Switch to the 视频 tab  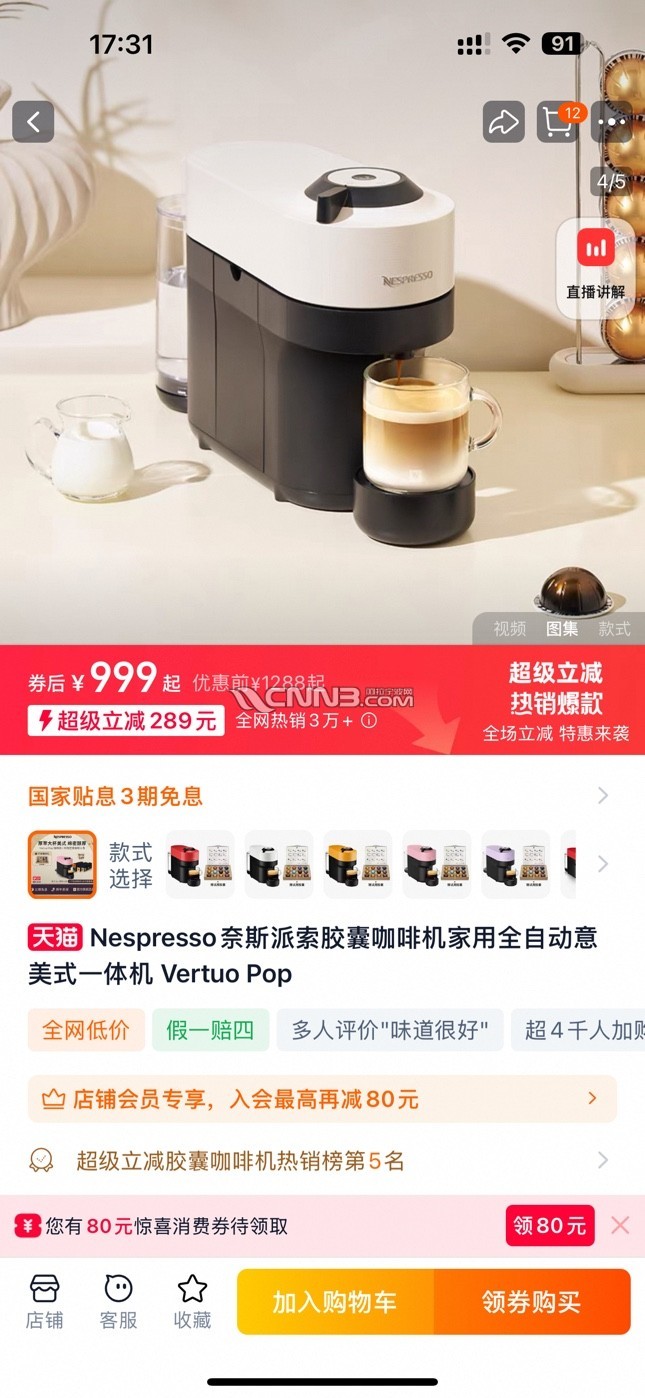click(509, 628)
